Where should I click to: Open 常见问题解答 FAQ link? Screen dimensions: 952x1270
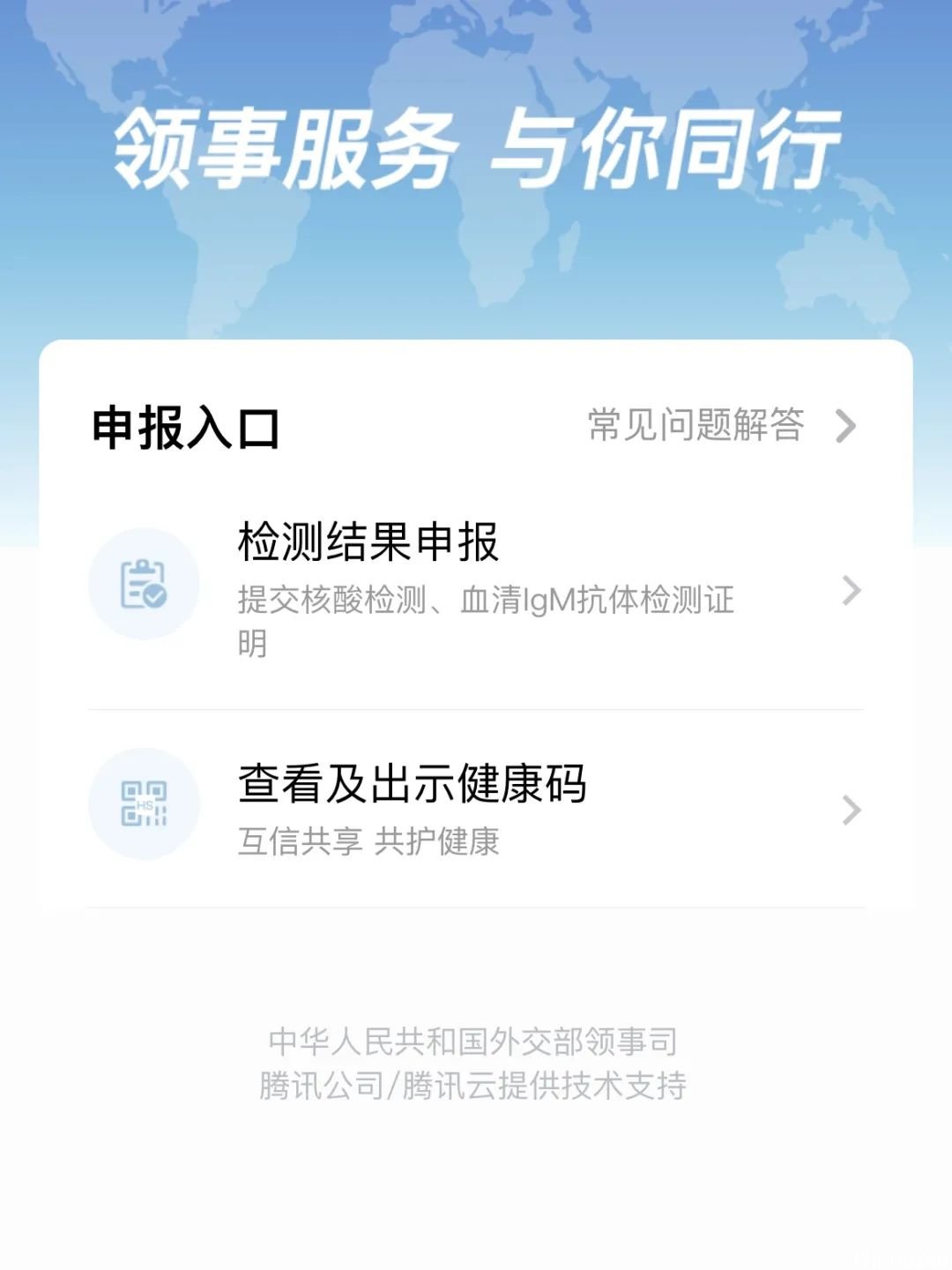pyautogui.click(x=718, y=425)
